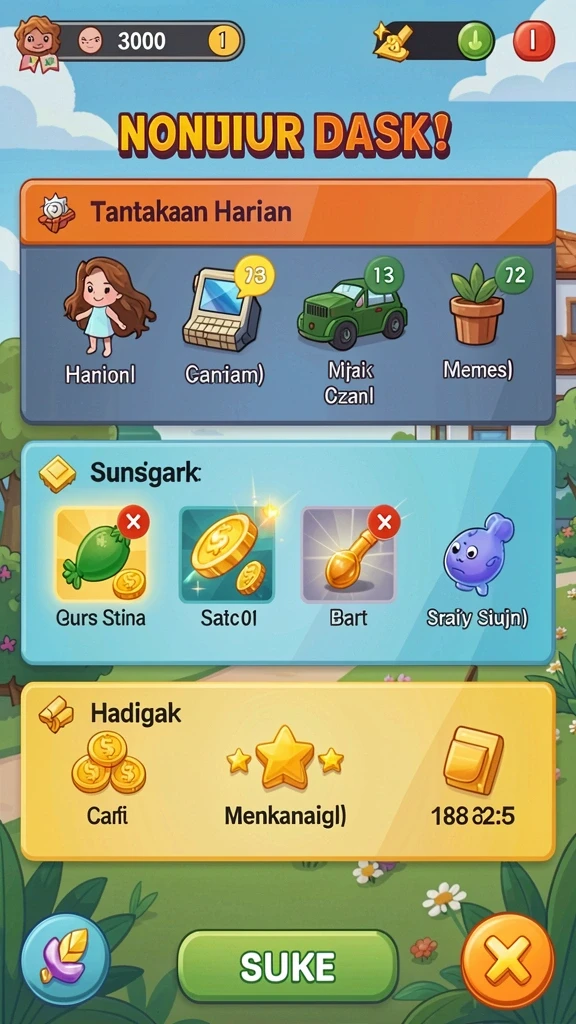Image resolution: width=576 pixels, height=1024 pixels.
Task: Choose the Gurs Stina item
Action: pyautogui.click(x=101, y=568)
